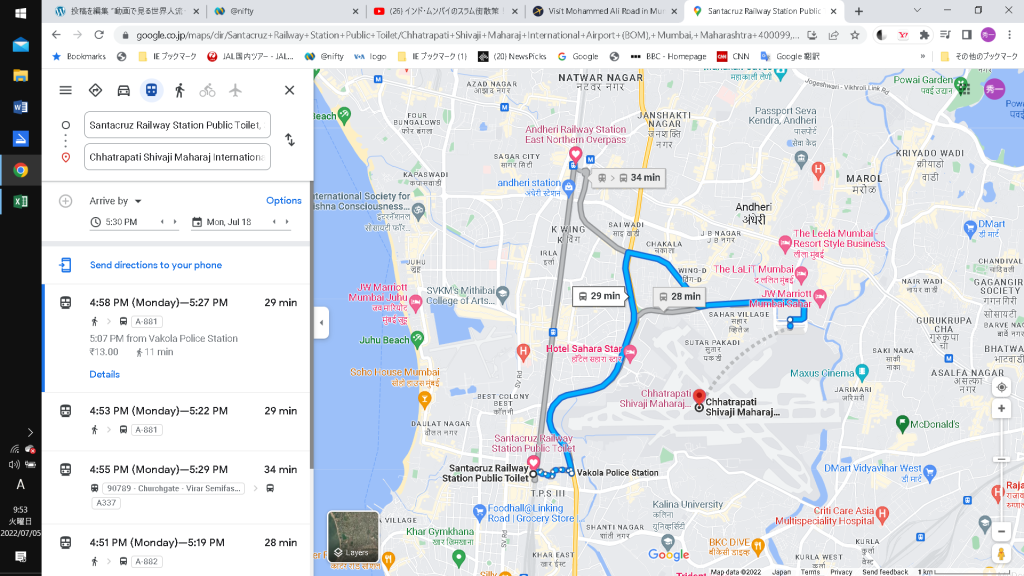1024x576 pixels.
Task: Close the directions panel
Action: coord(289,90)
